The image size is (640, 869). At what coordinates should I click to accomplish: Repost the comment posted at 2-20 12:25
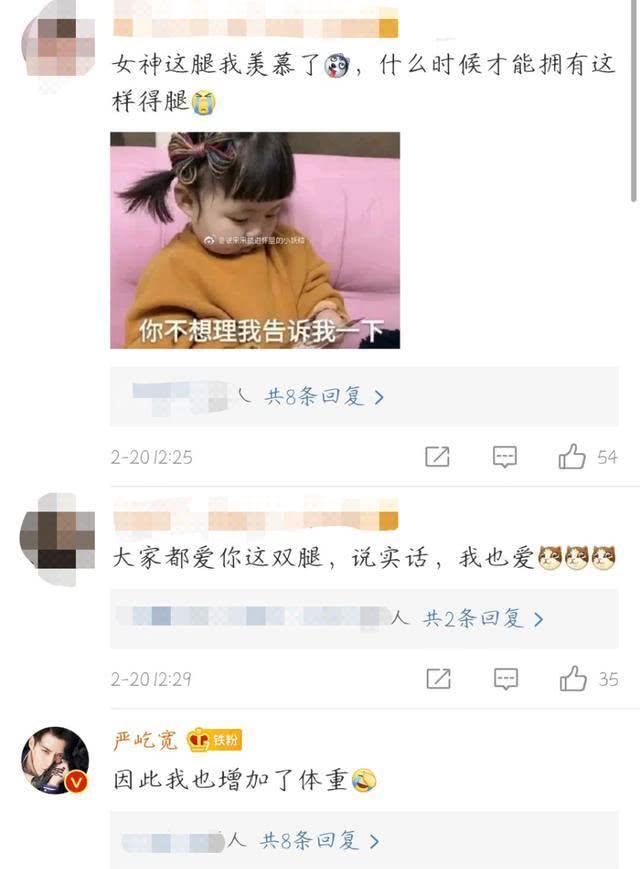coord(437,457)
